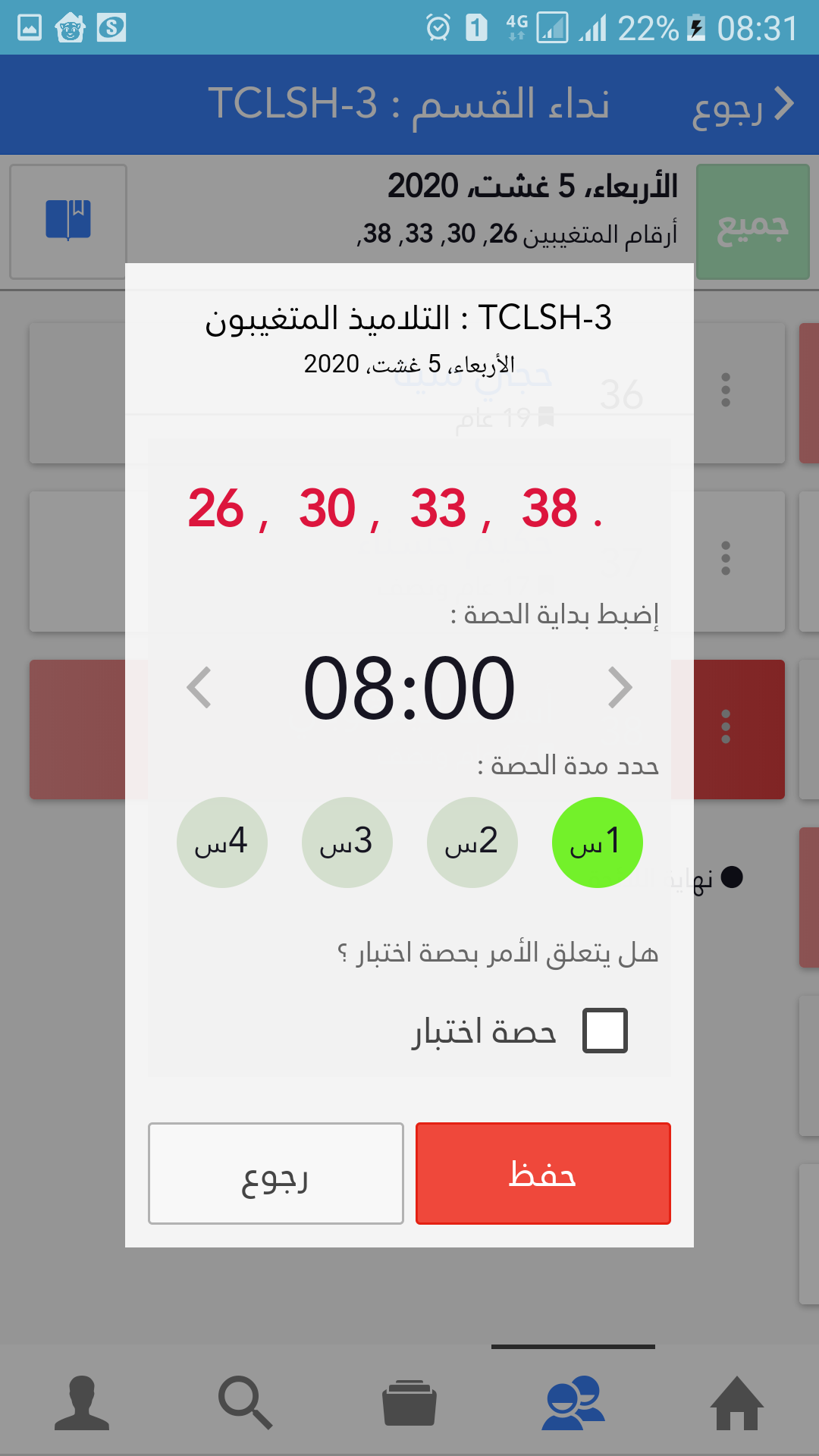Open the briefcase tab
The image size is (819, 1456).
coord(409,1403)
